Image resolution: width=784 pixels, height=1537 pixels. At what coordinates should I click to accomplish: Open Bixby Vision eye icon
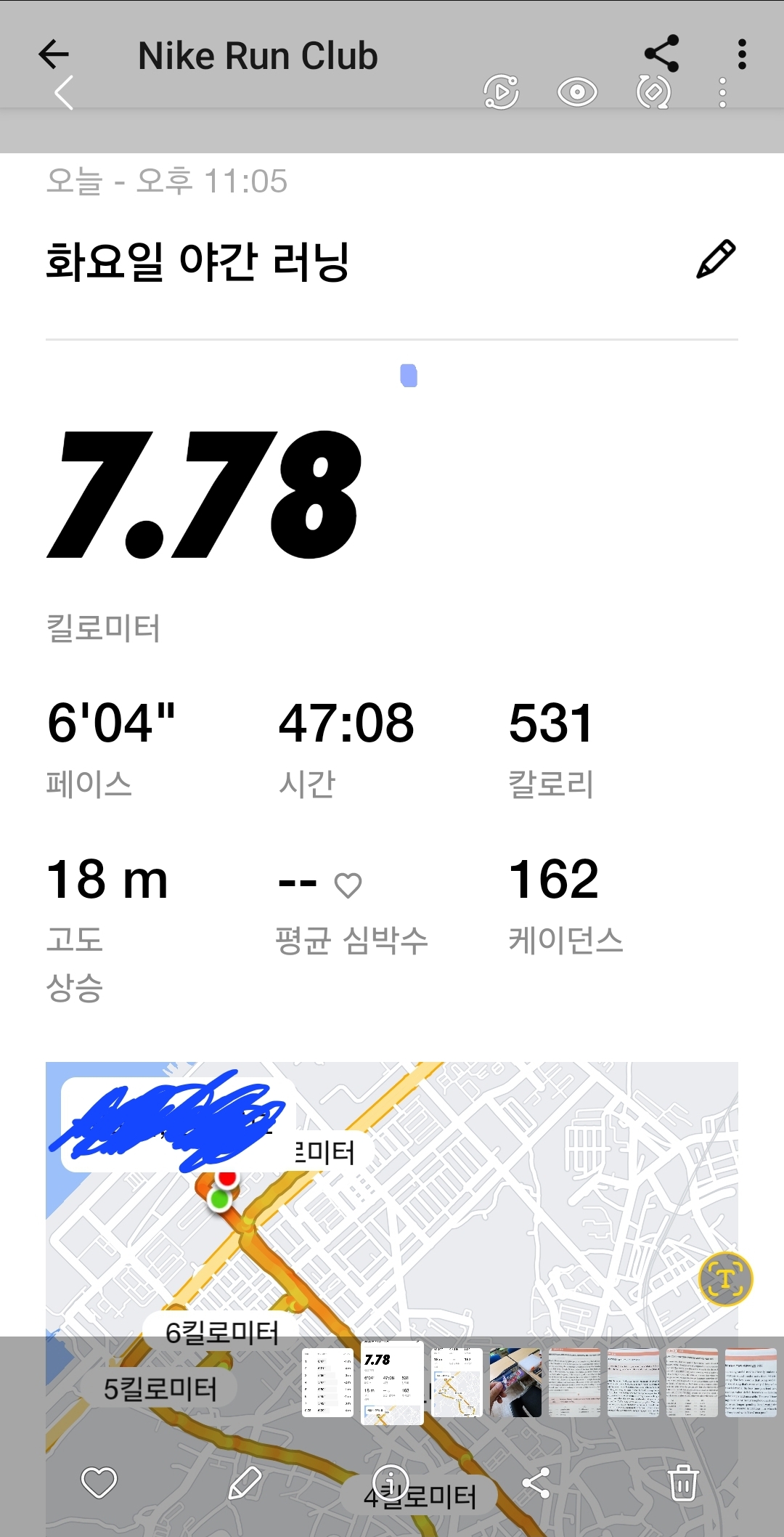pos(577,93)
